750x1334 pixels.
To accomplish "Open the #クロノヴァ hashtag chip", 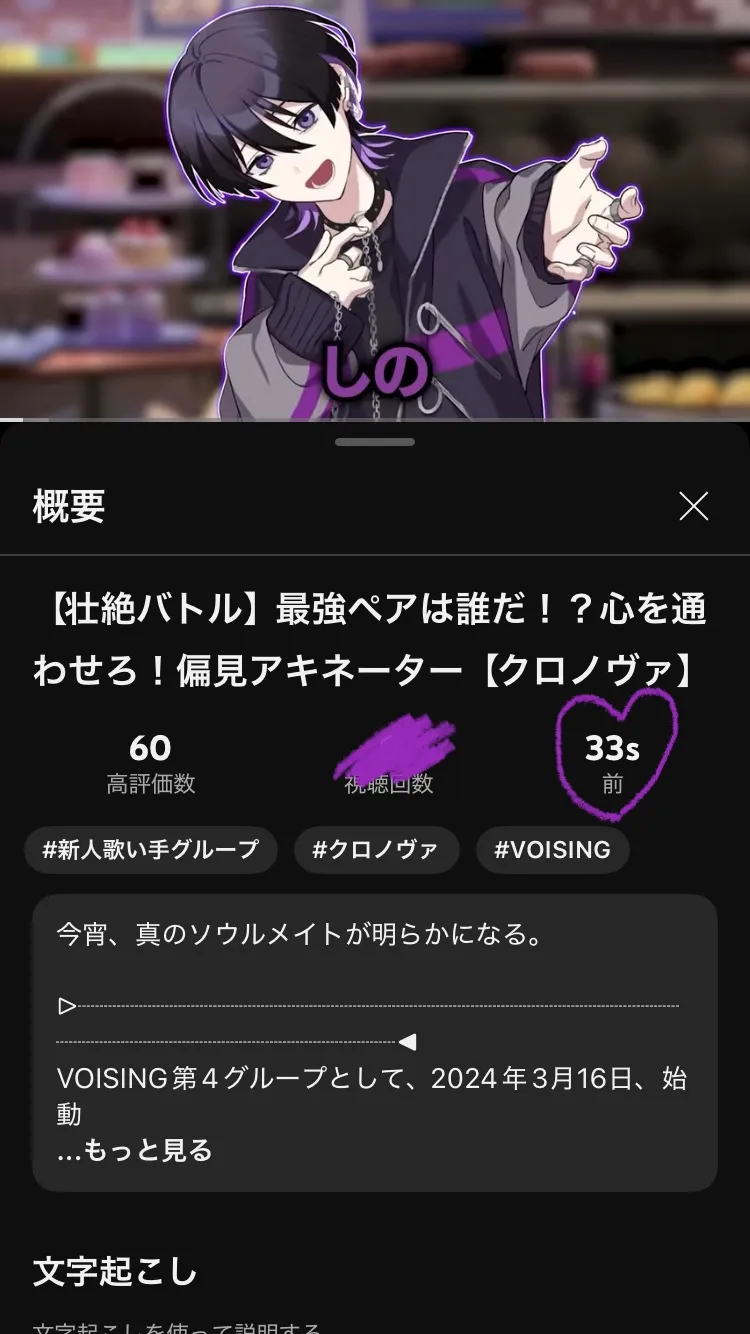I will (x=376, y=850).
